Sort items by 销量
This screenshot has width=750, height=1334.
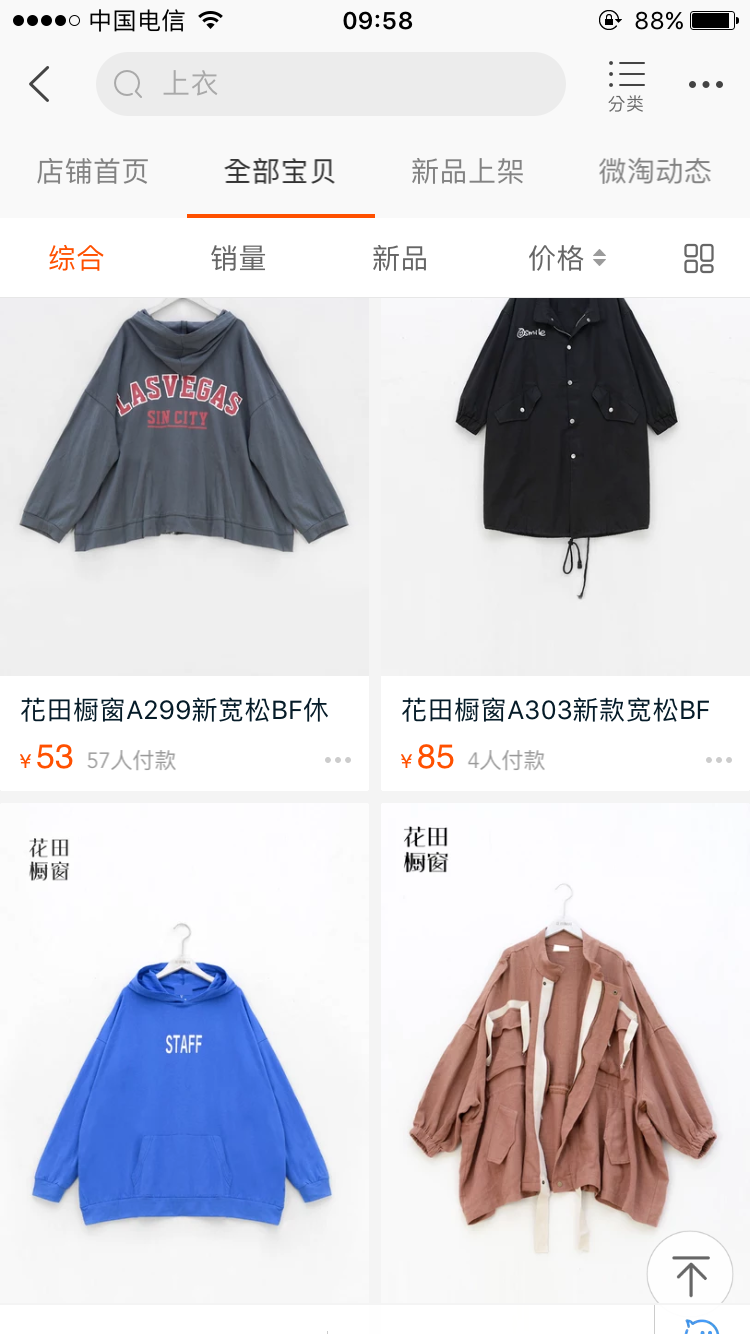tap(238, 259)
